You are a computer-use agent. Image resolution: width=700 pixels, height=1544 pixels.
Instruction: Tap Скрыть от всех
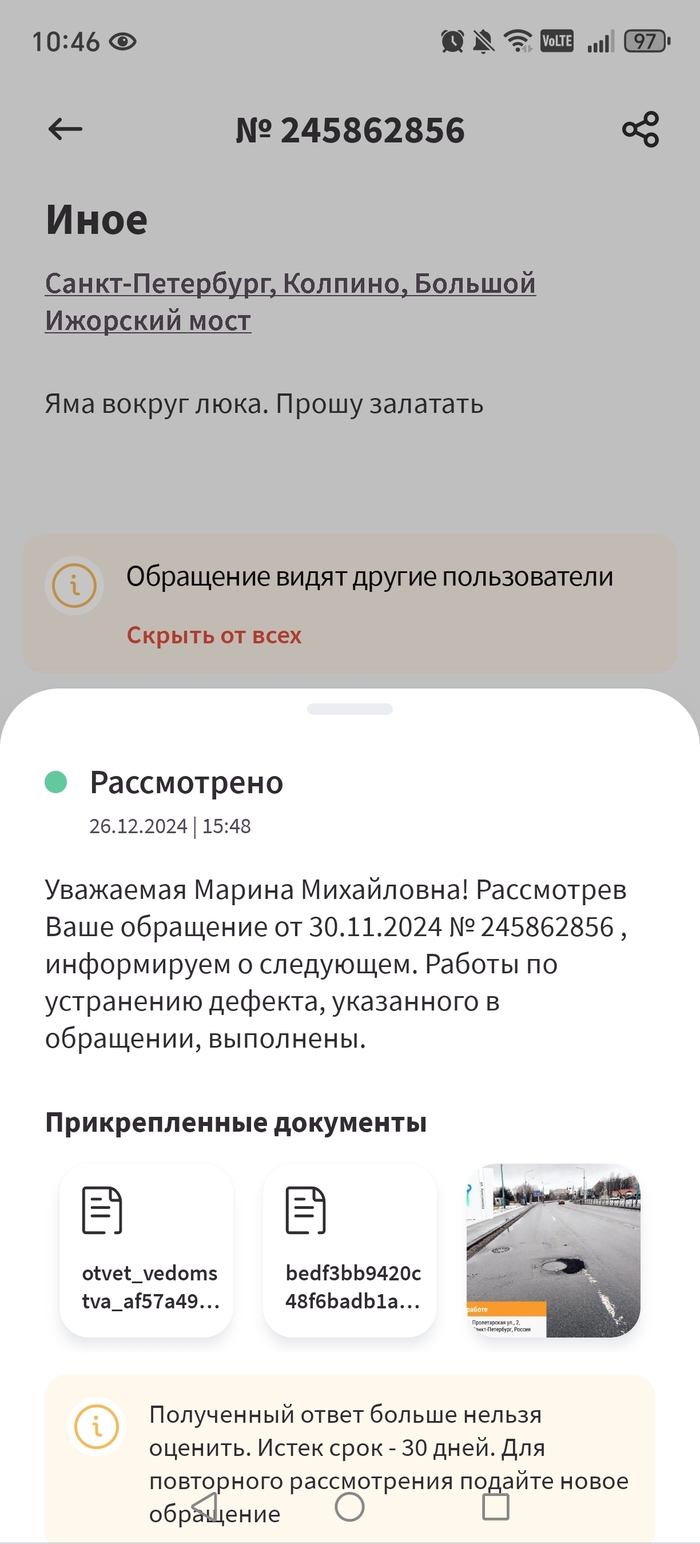[213, 635]
